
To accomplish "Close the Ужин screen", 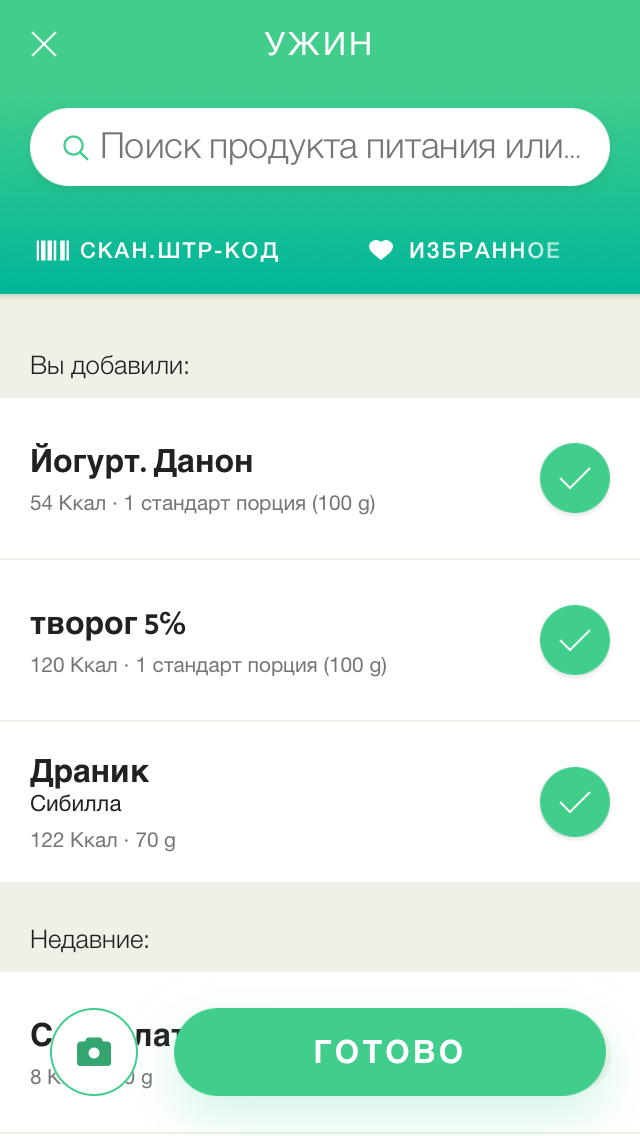I will coord(44,44).
